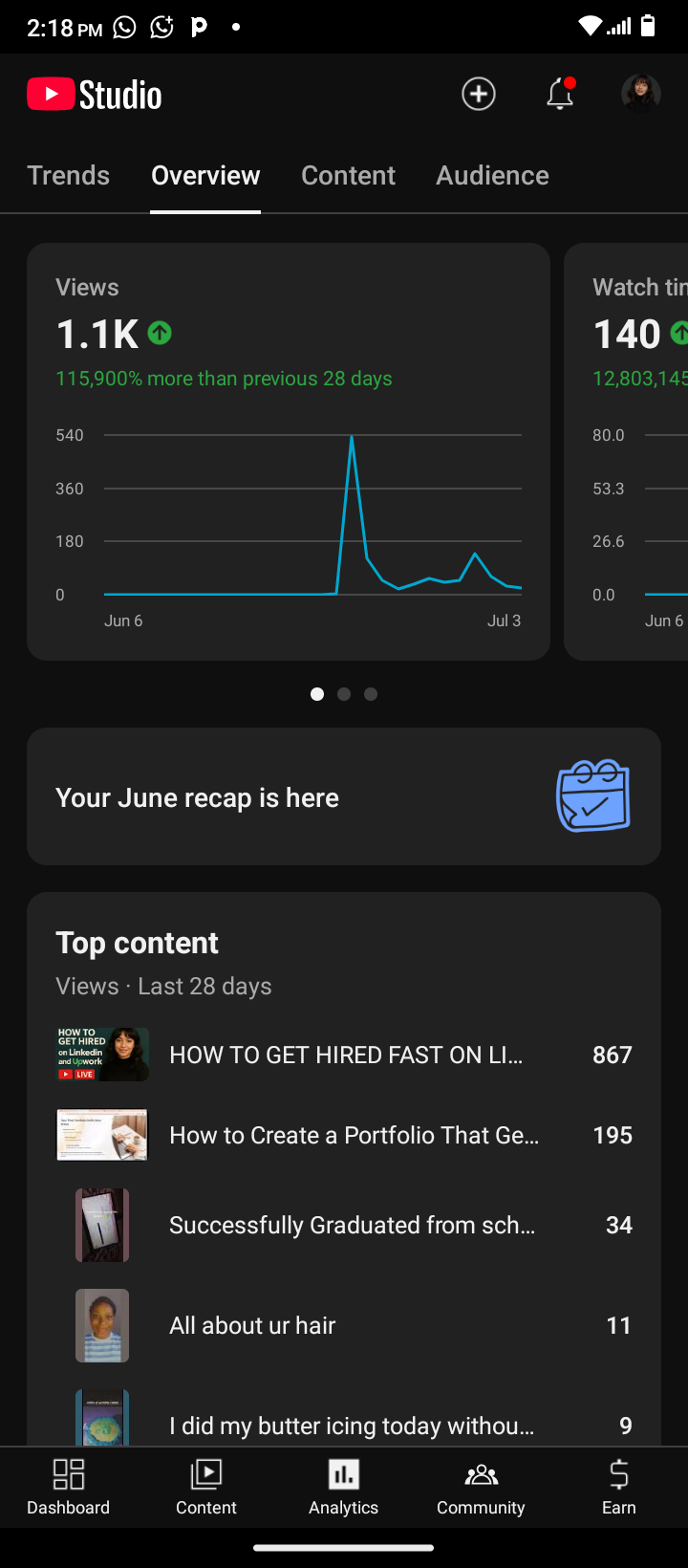Screen dimensions: 688x1568
Task: Open the Earn bottom tab
Action: [619, 1487]
